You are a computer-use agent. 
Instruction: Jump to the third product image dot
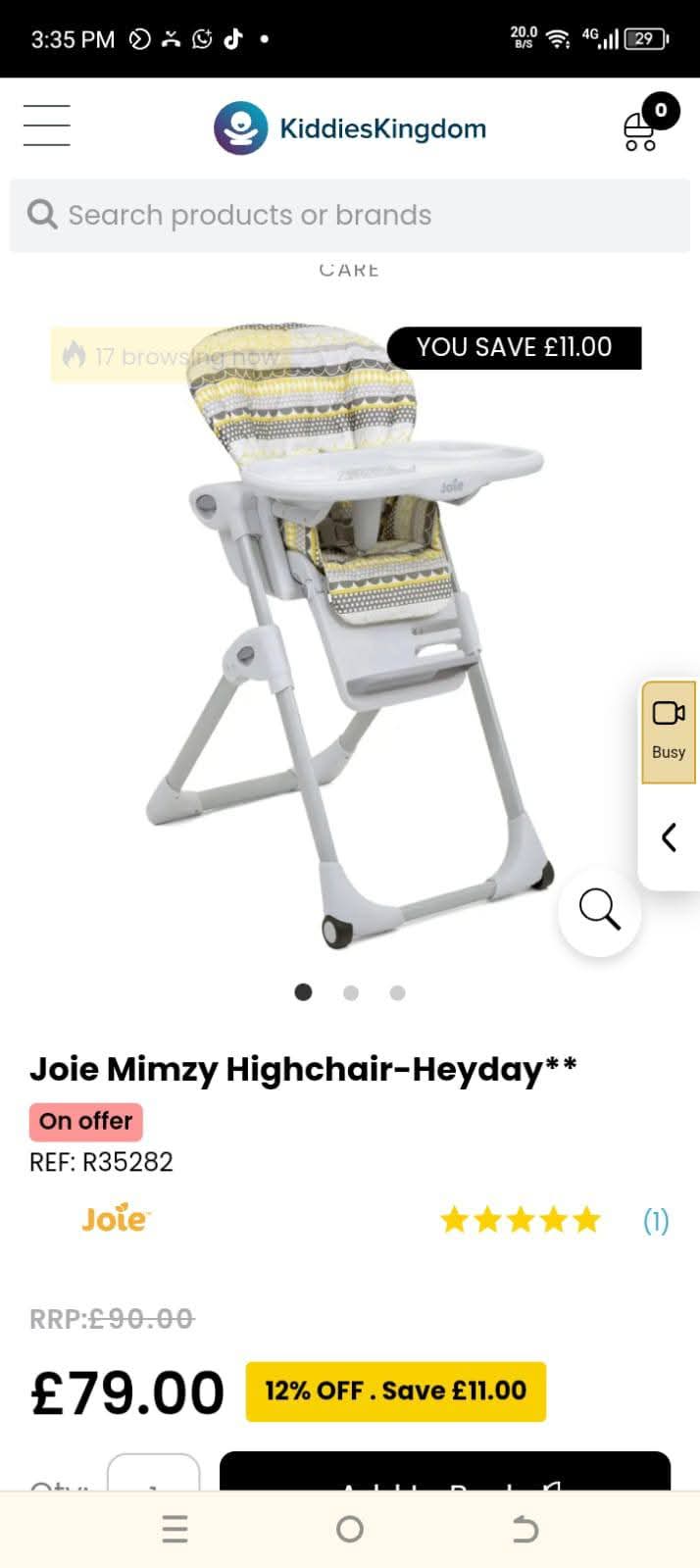(397, 992)
